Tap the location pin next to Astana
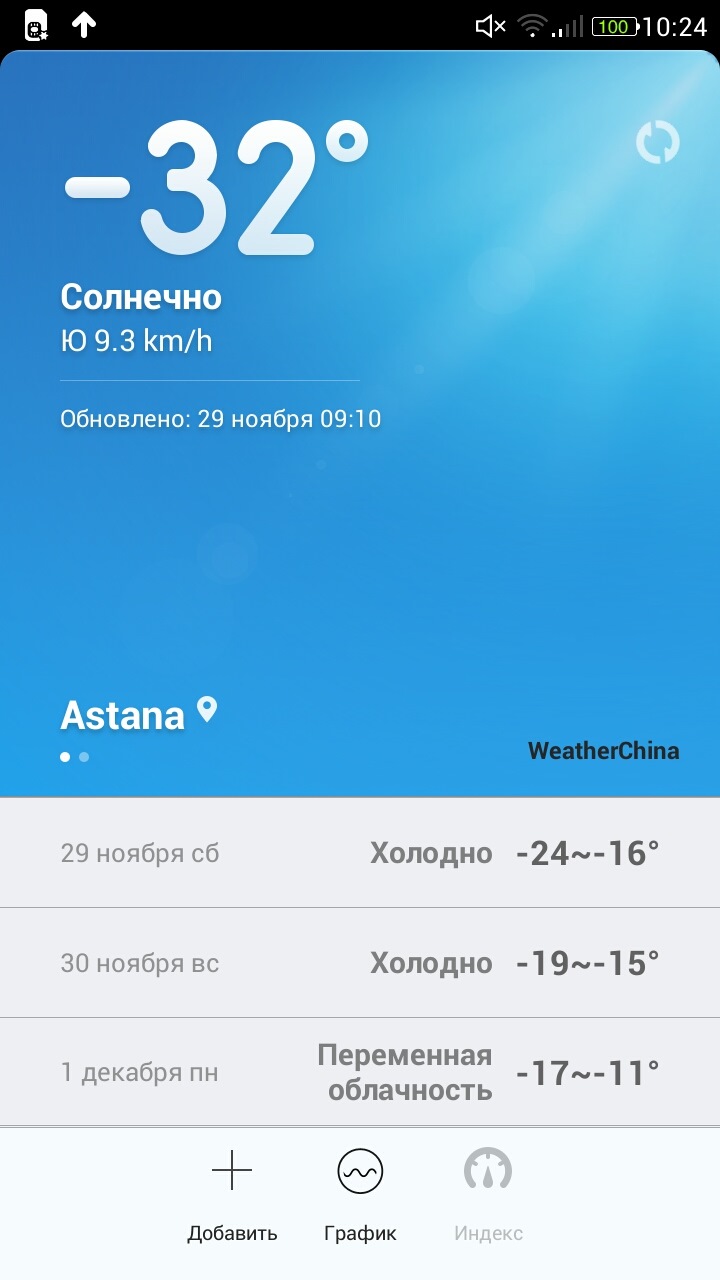This screenshot has height=1280, width=720. pyautogui.click(x=207, y=710)
